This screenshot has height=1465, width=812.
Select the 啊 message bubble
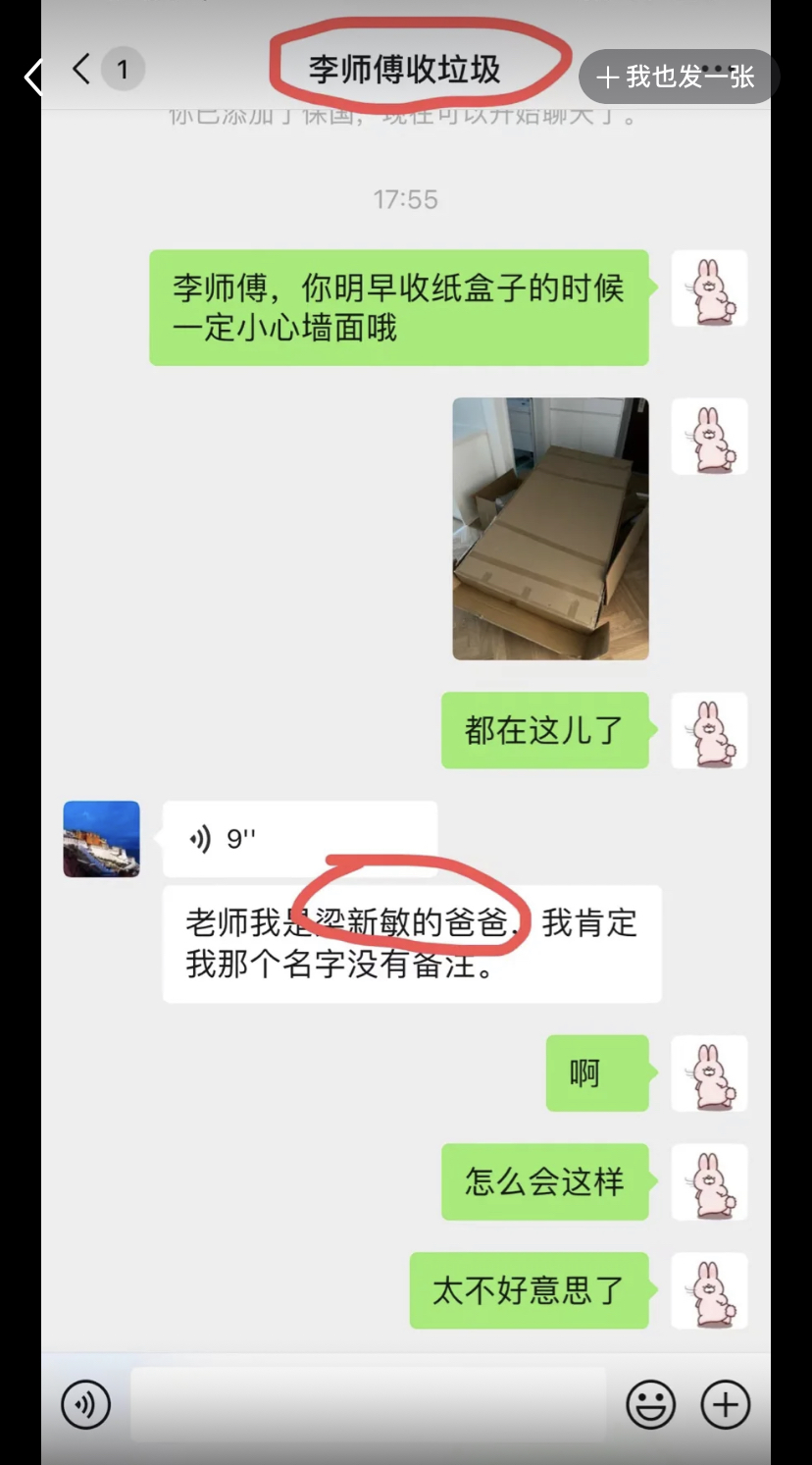point(596,1073)
